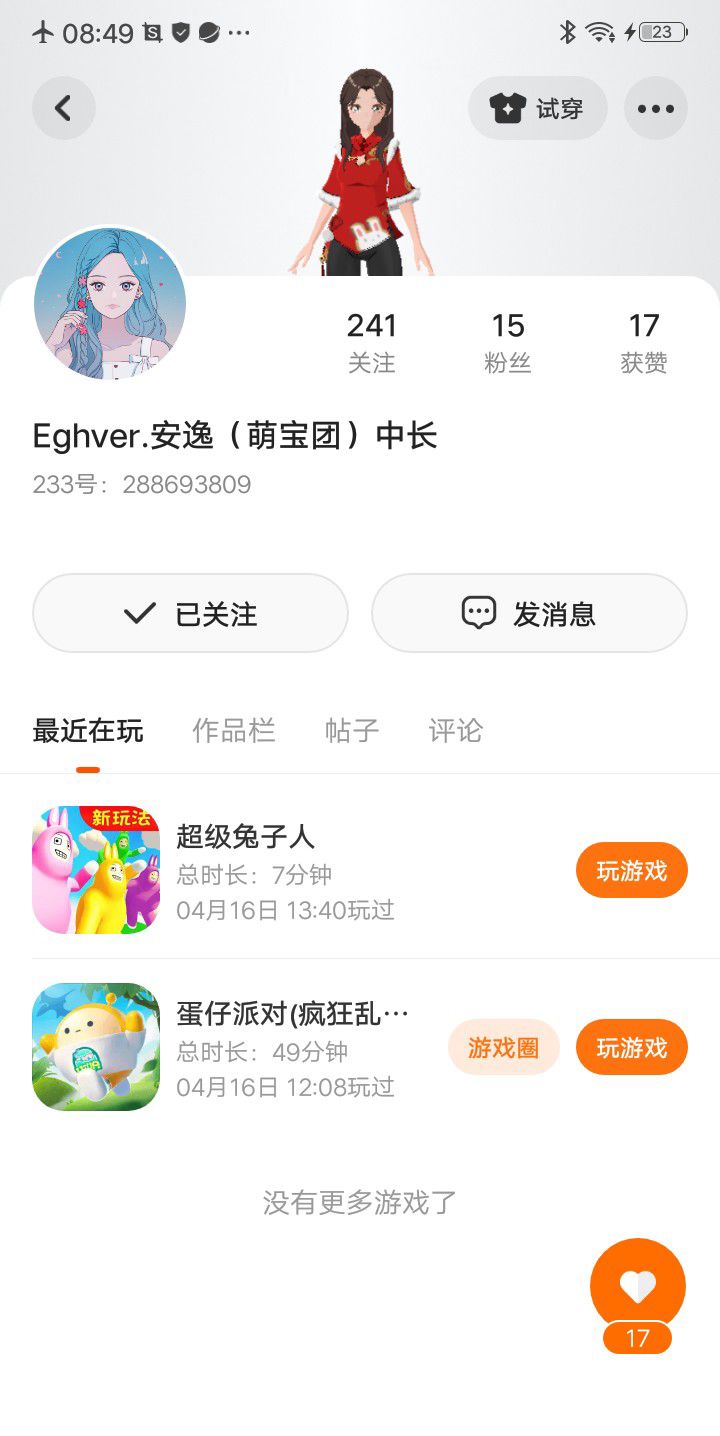This screenshot has height=1436, width=720.
Task: Go back using the top arrow
Action: tap(64, 108)
